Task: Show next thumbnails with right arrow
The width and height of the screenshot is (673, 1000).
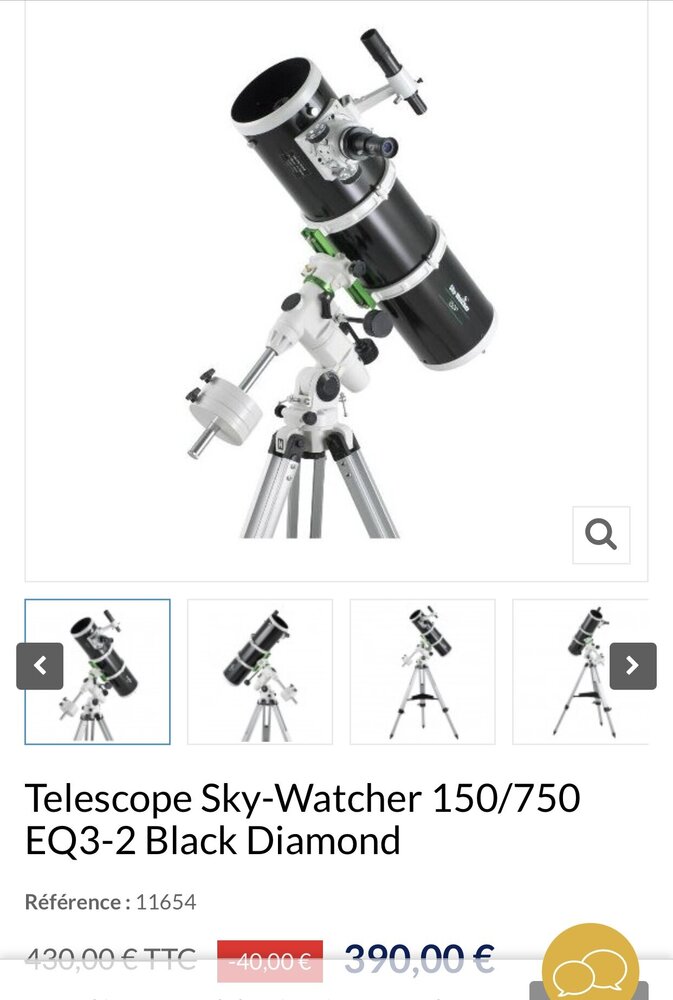Action: pyautogui.click(x=632, y=666)
